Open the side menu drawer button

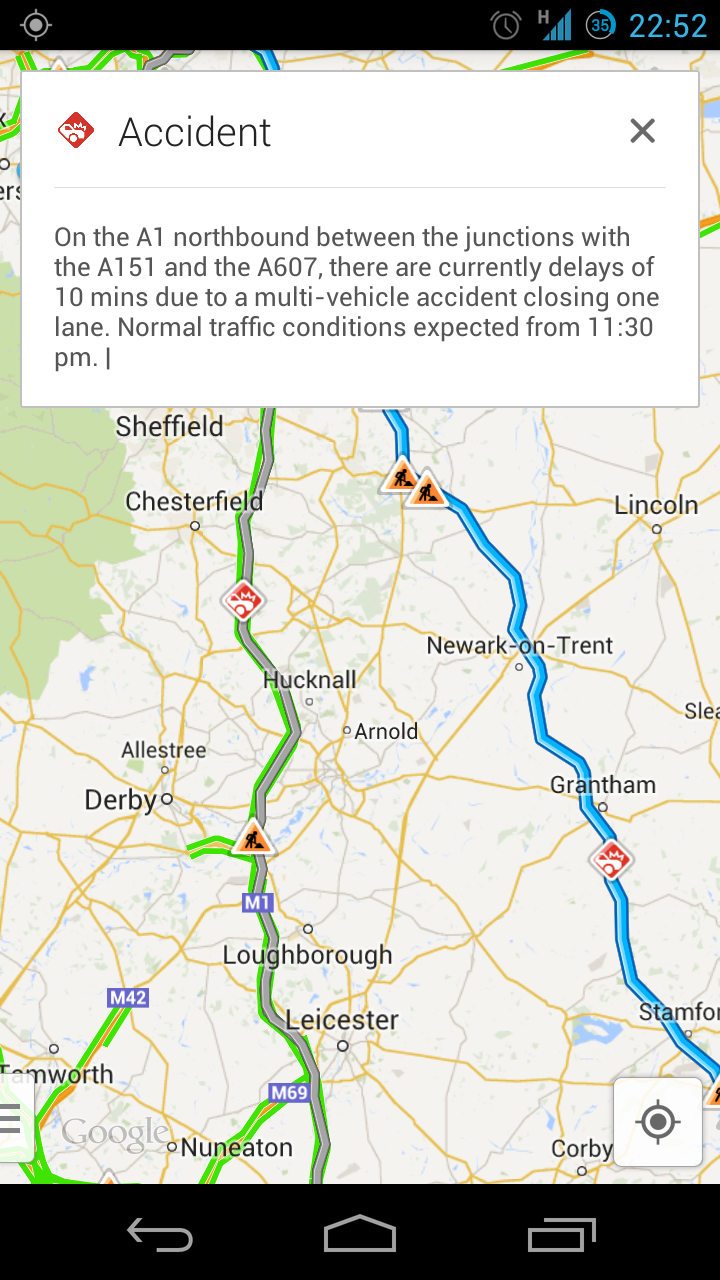tap(14, 1120)
